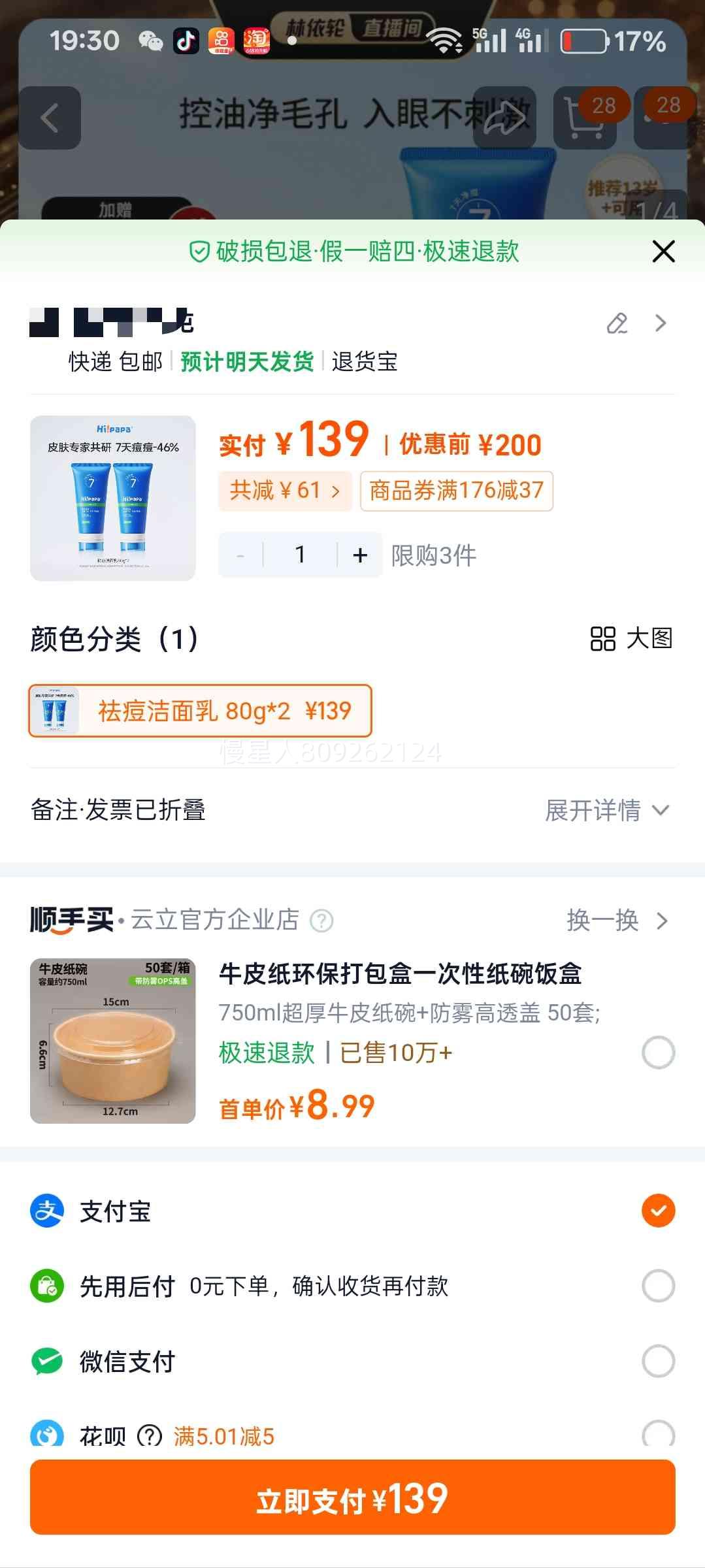Viewport: 705px width, 1568px height.
Task: Add the 牛皮纸 paper bowl add-on
Action: (658, 1053)
